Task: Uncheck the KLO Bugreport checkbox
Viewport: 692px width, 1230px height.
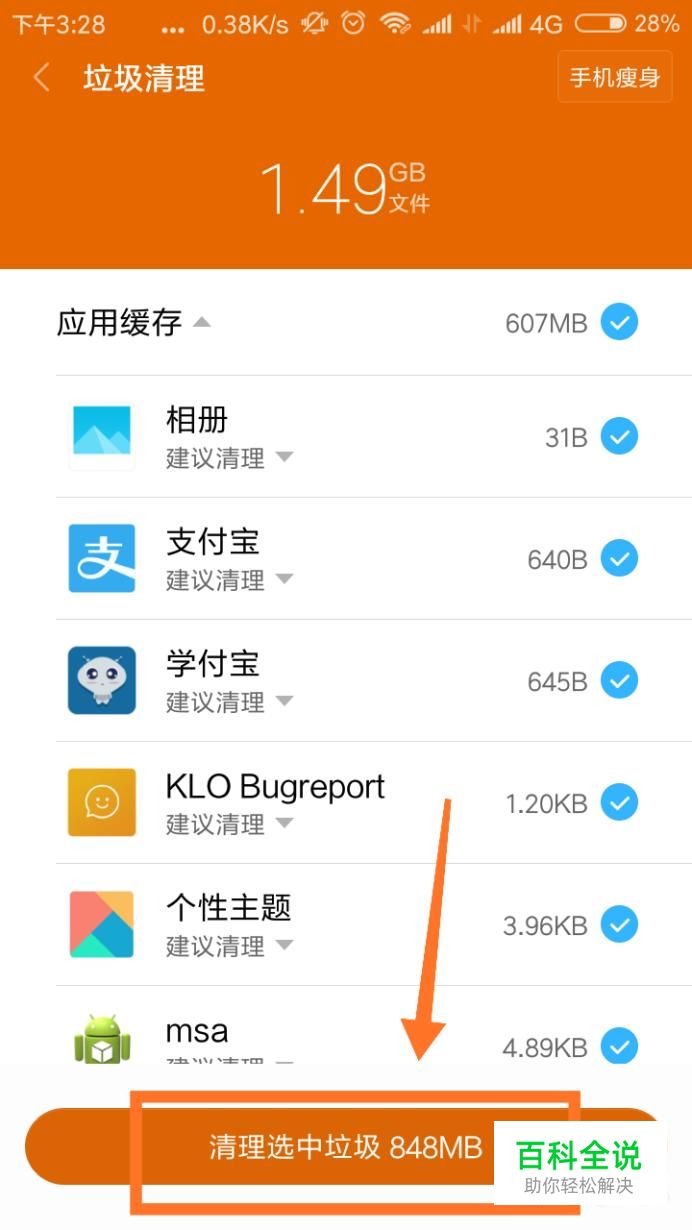Action: click(x=619, y=803)
